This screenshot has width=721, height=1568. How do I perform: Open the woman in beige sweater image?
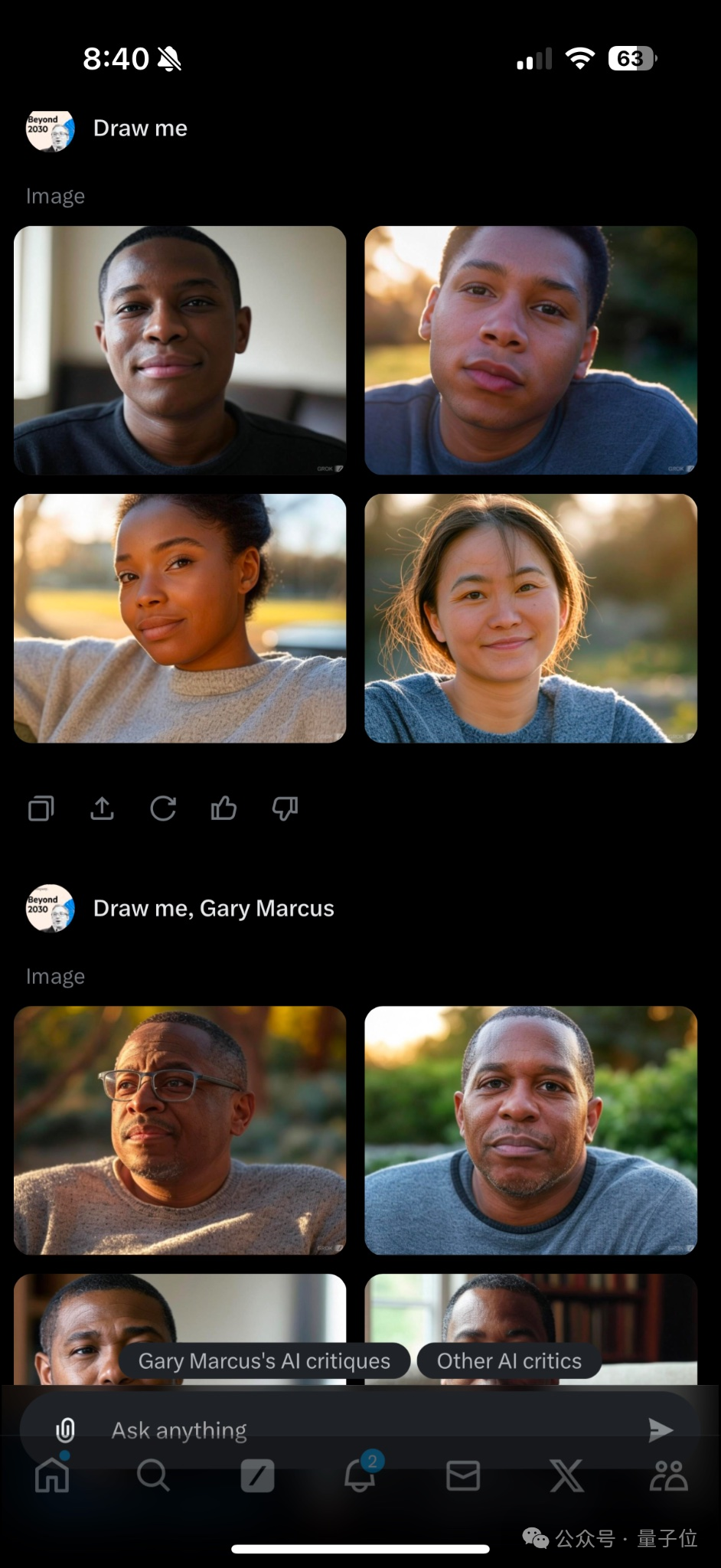coord(180,618)
